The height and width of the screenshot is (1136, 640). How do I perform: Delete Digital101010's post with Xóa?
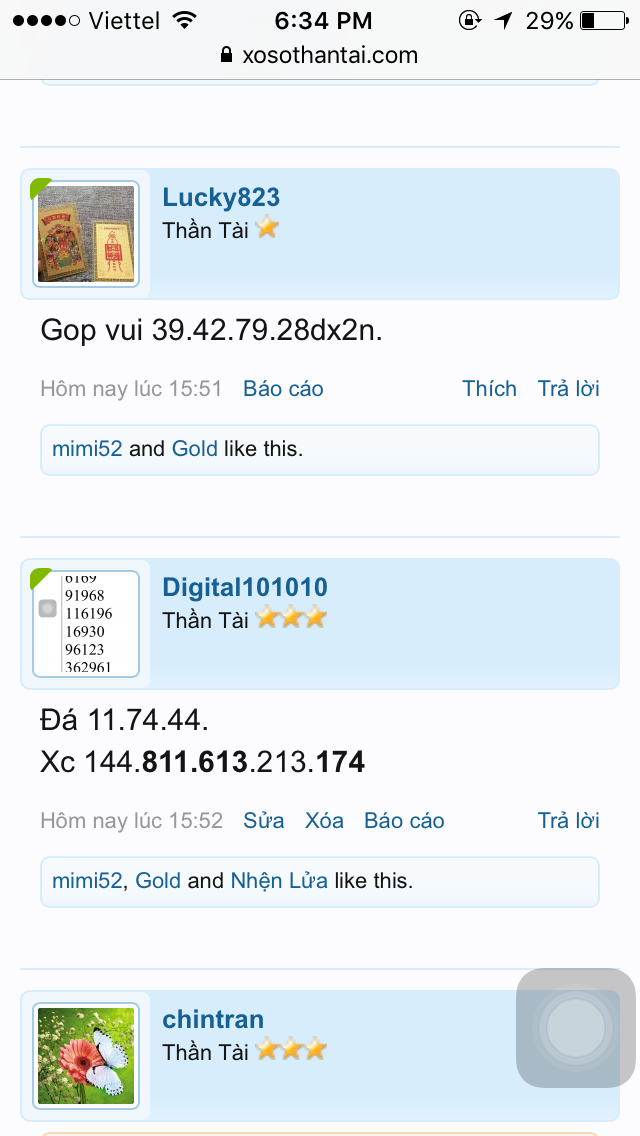click(324, 821)
